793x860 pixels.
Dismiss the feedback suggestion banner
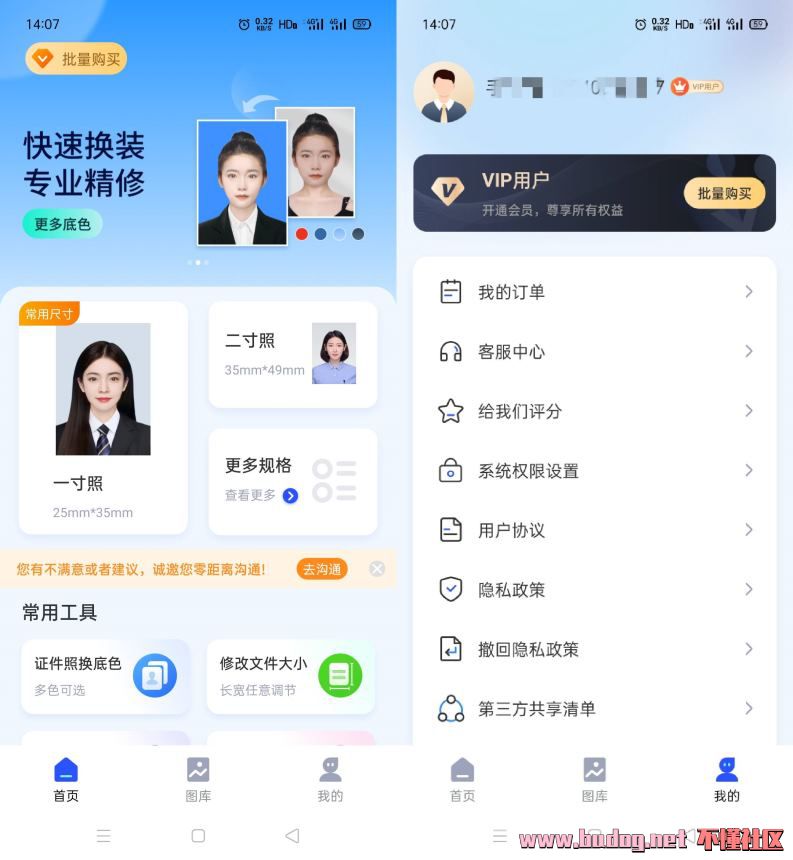(x=377, y=569)
